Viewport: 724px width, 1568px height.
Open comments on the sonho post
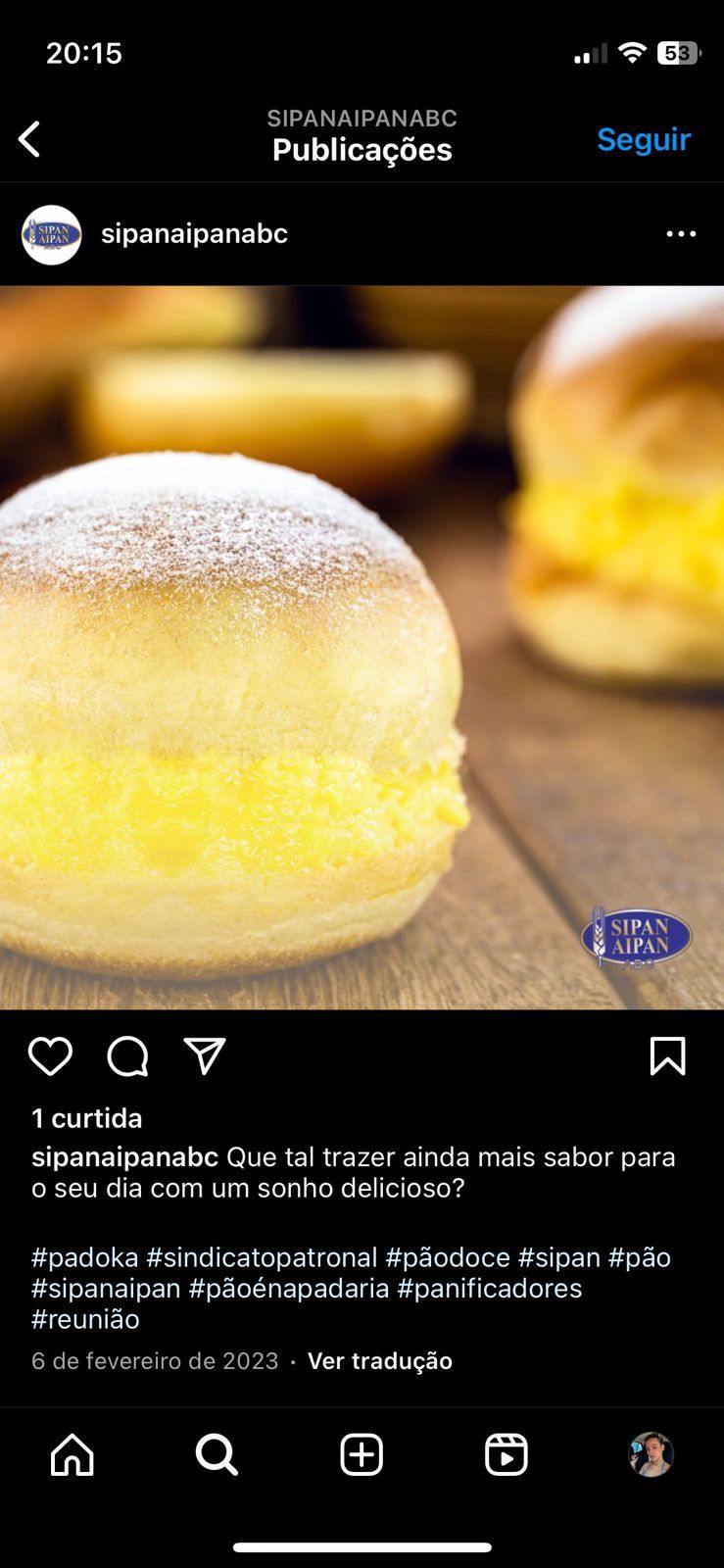click(127, 1056)
